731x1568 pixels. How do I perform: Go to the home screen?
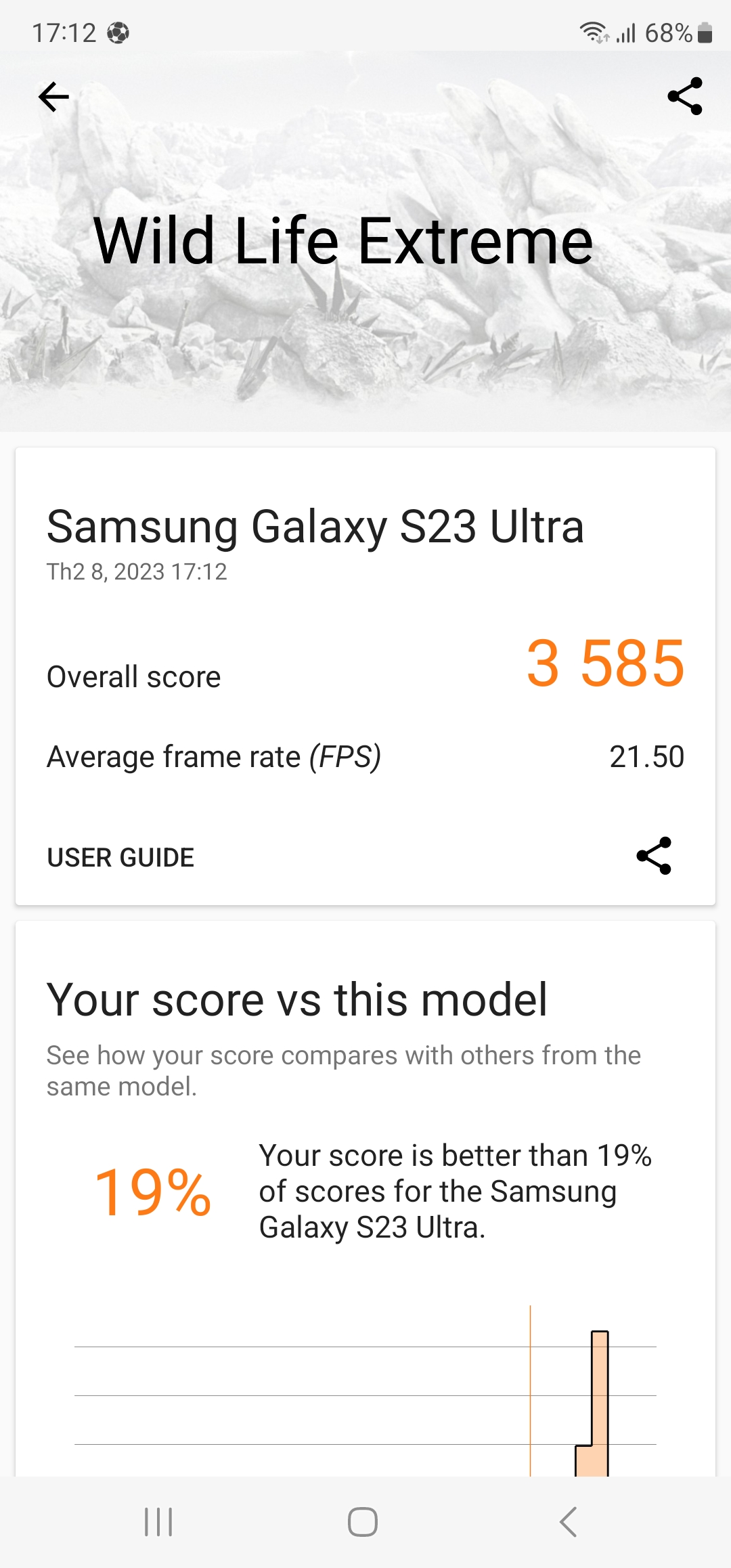pos(363,1522)
